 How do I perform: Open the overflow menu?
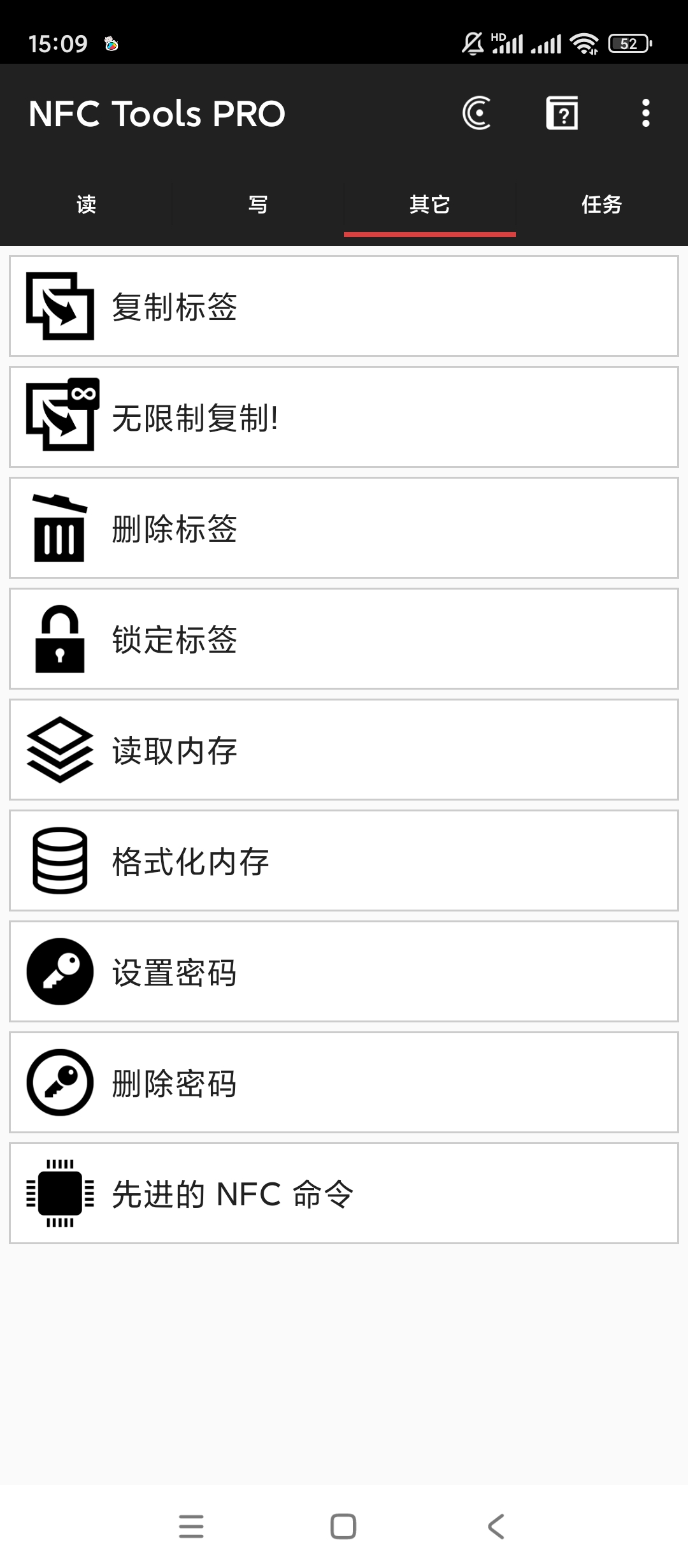click(645, 113)
